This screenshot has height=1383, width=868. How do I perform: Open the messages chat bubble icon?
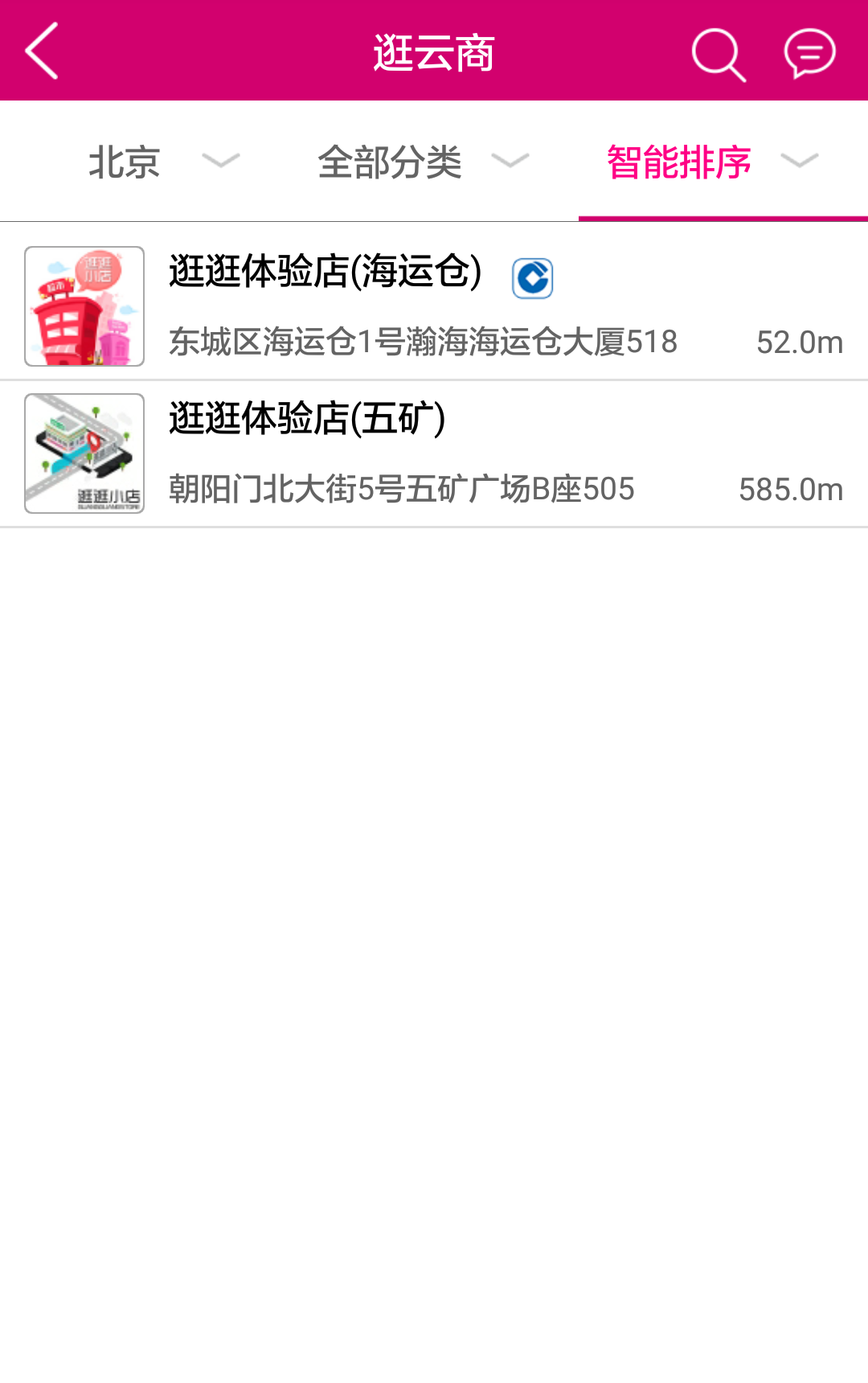click(809, 53)
